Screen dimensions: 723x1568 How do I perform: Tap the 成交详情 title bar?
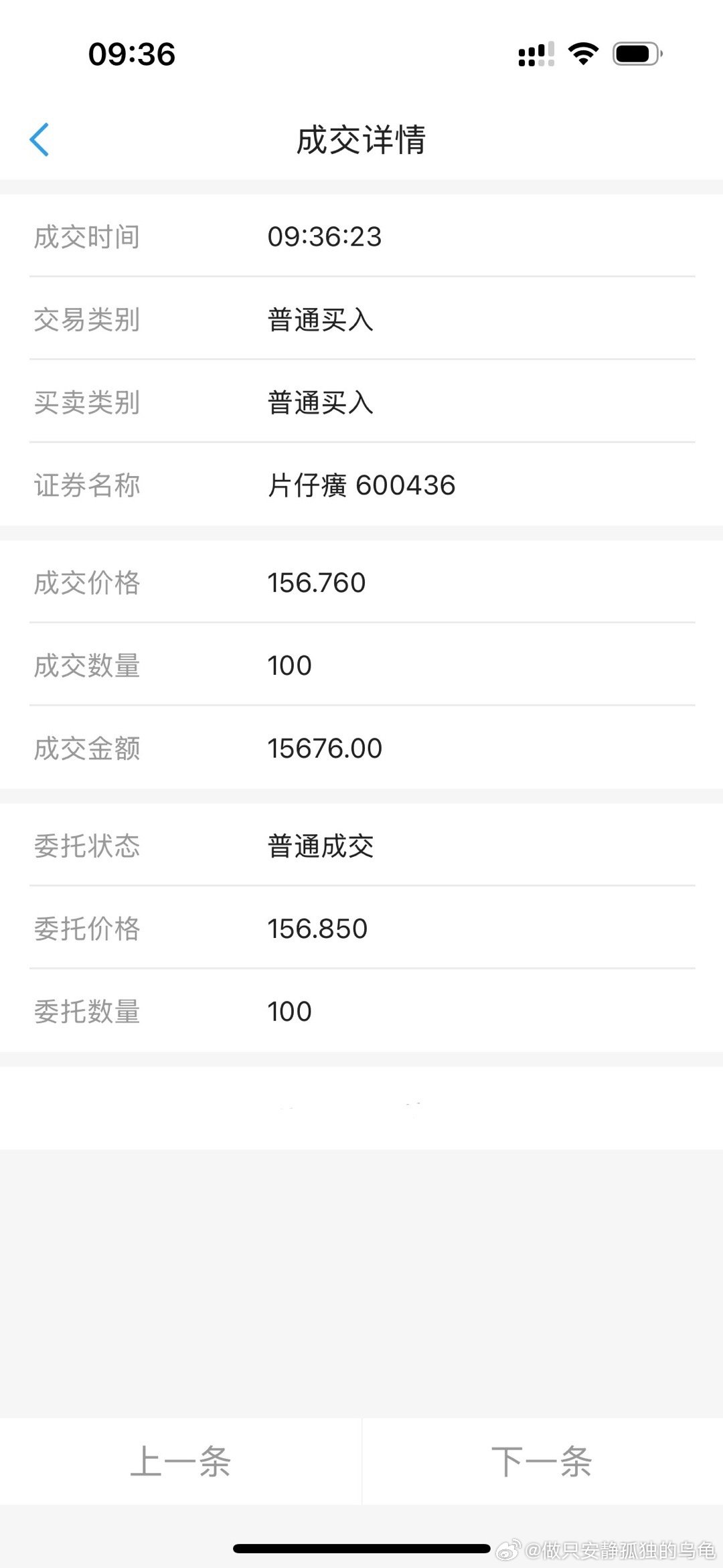[361, 141]
